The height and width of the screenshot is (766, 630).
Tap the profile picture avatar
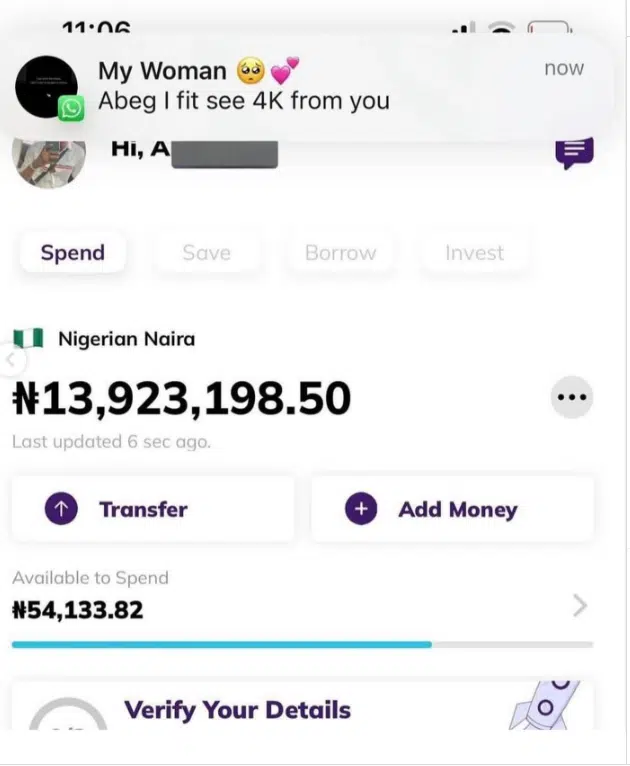point(49,160)
